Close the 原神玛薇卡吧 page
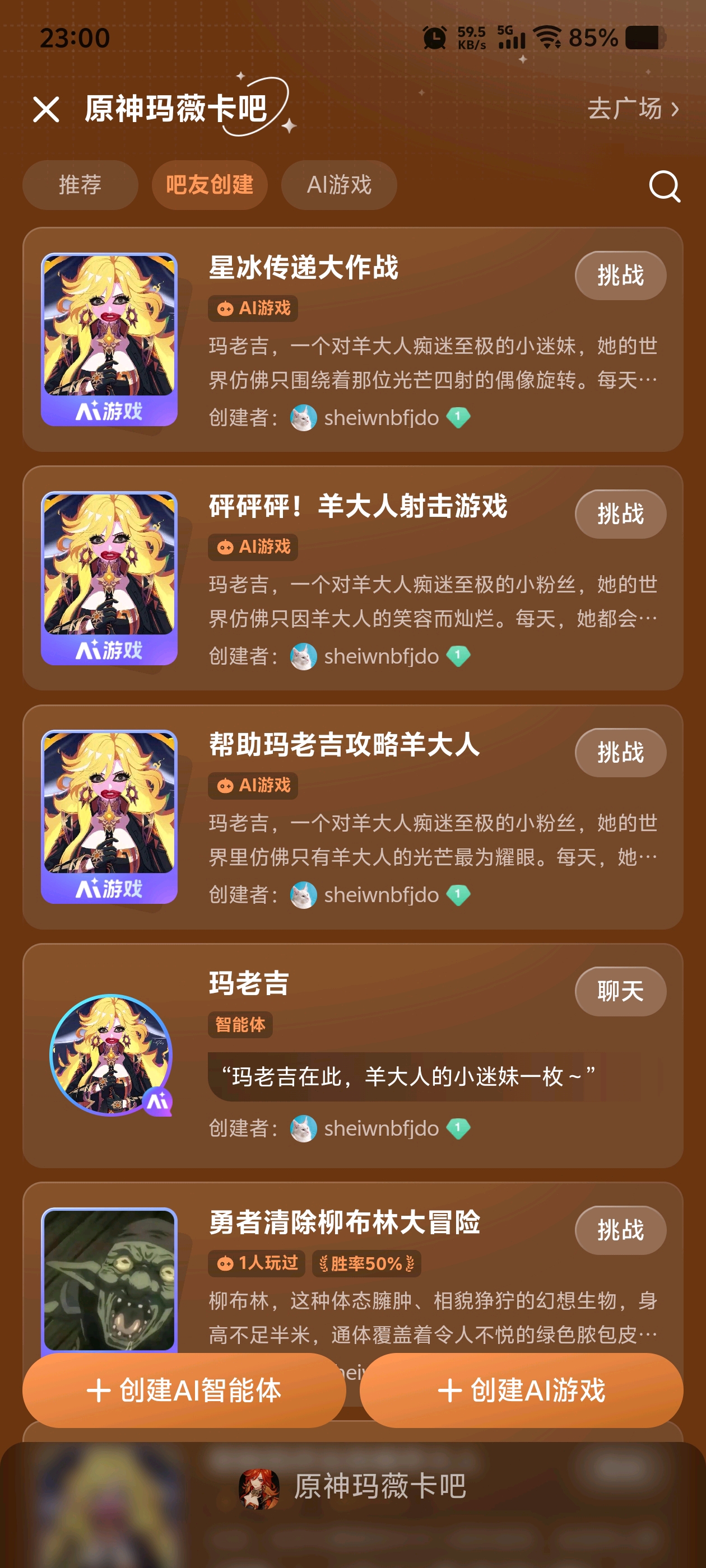Screen dimensions: 706x1568 click(47, 110)
